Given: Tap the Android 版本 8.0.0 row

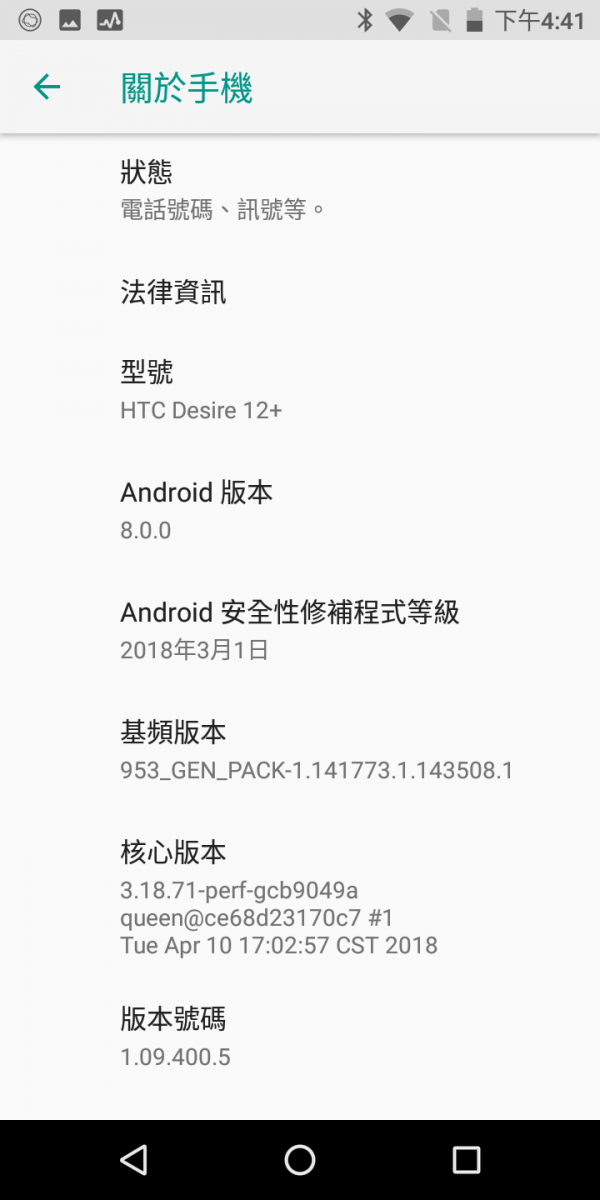Looking at the screenshot, I should pos(300,511).
